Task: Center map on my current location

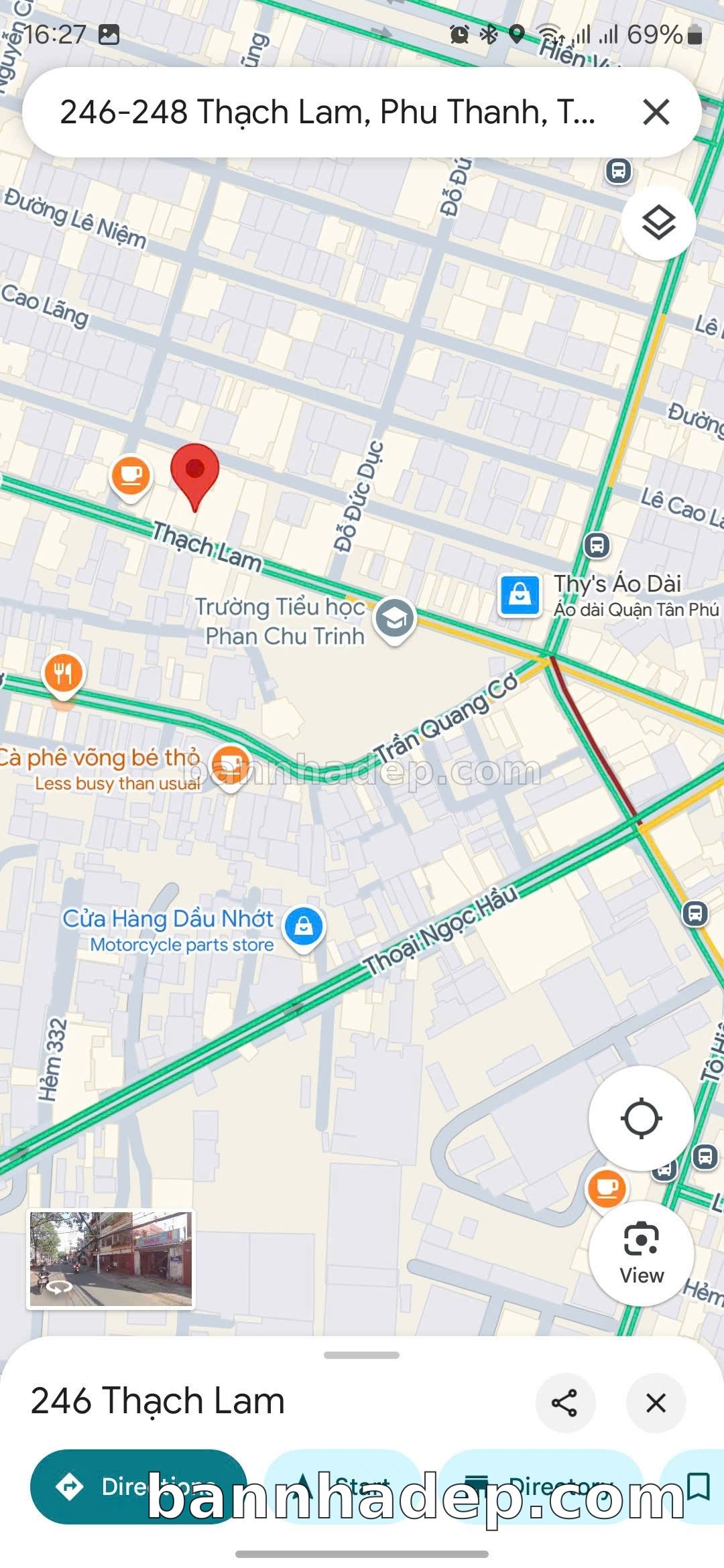Action: point(641,1118)
